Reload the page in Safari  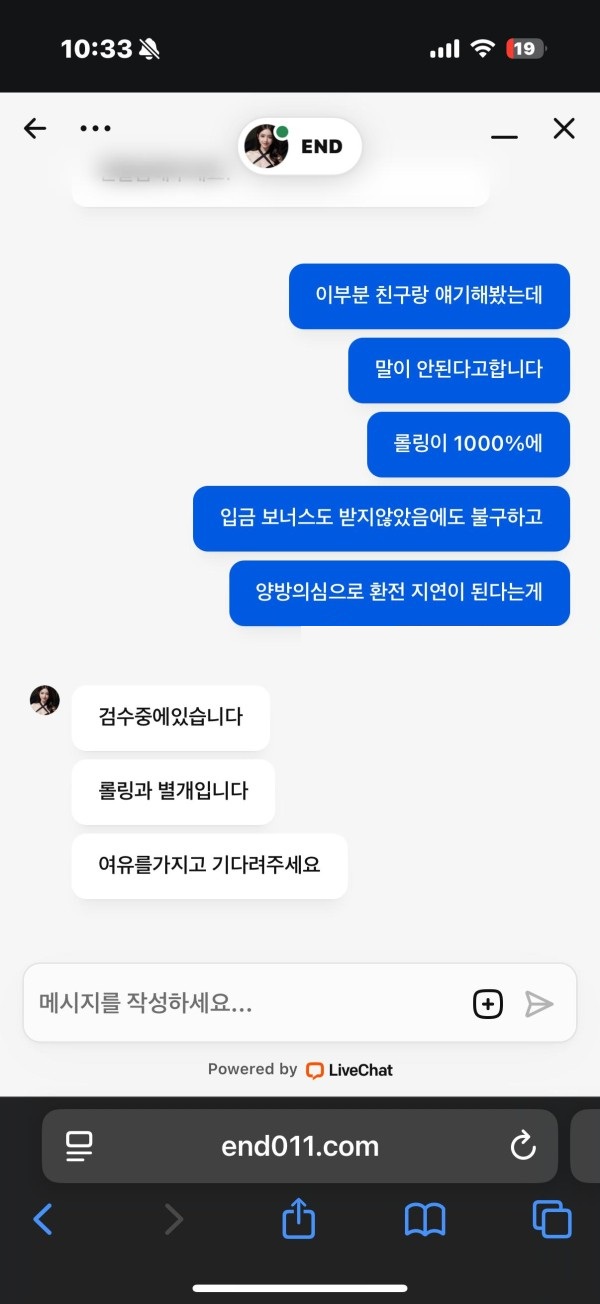point(523,1146)
